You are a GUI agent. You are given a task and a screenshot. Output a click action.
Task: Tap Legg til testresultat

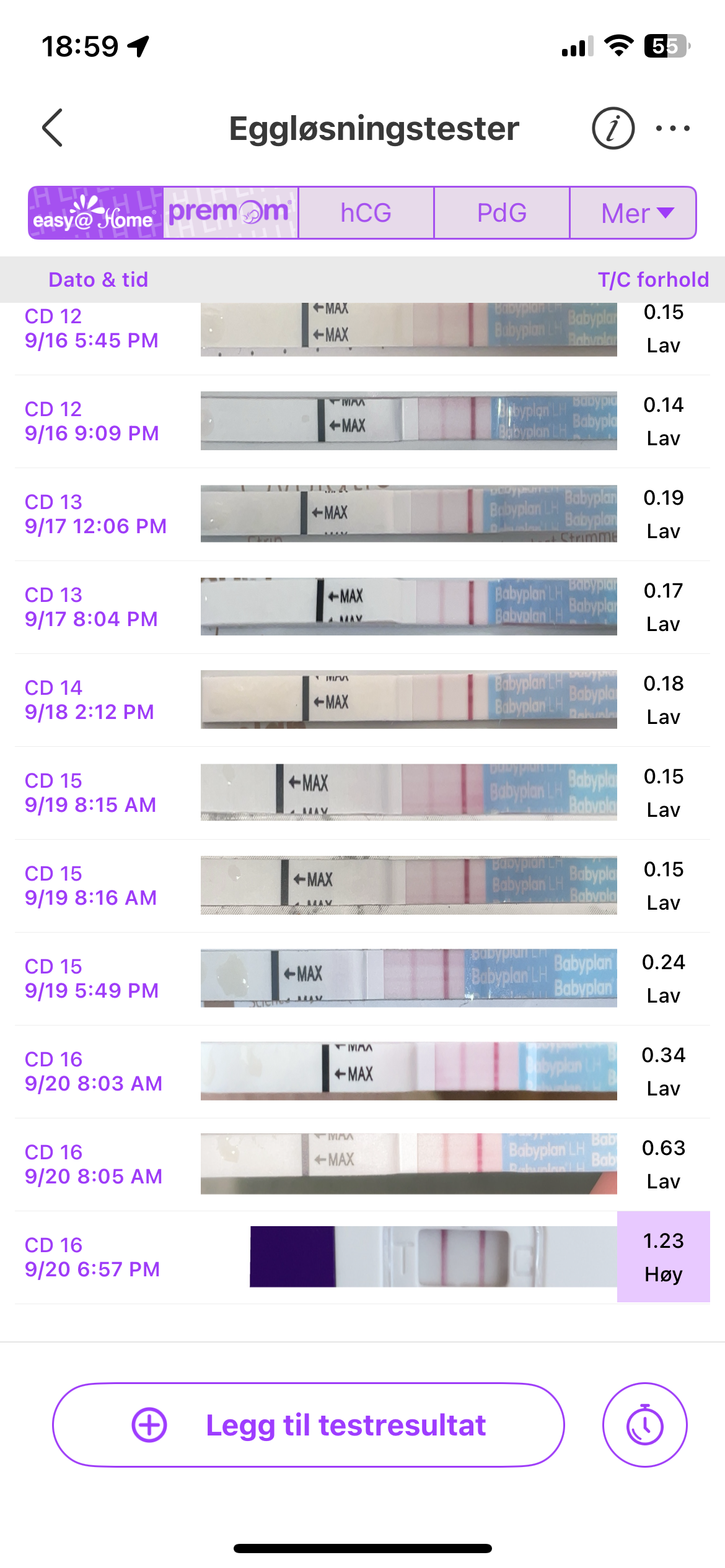click(x=309, y=1425)
